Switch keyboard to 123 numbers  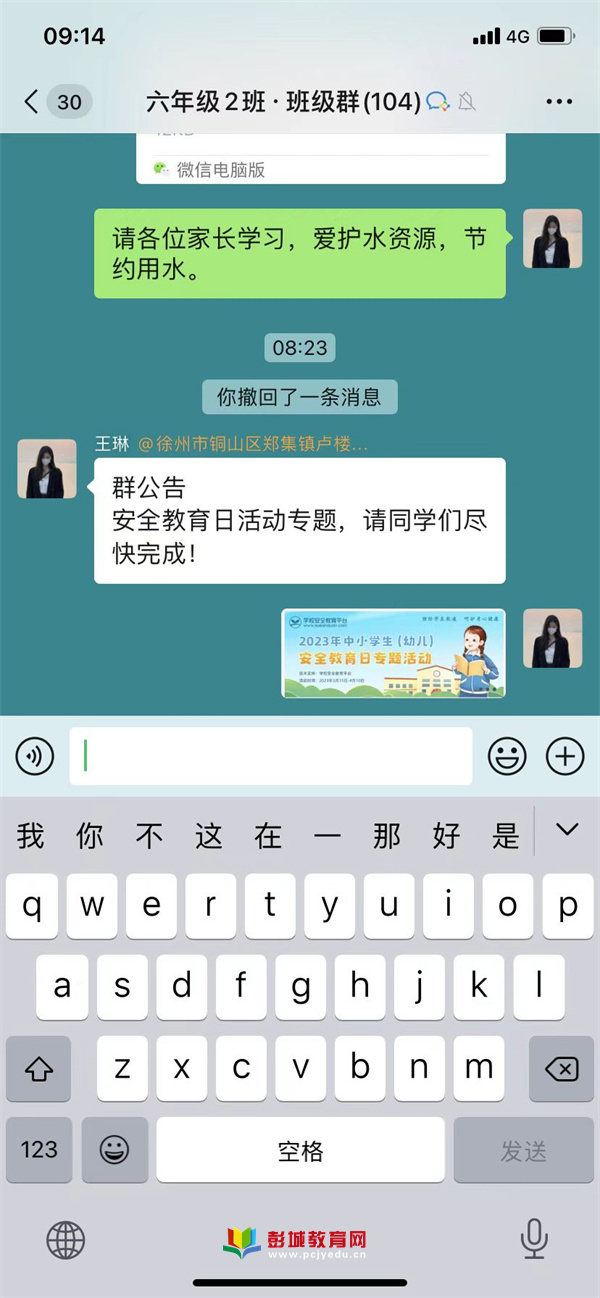(39, 1151)
